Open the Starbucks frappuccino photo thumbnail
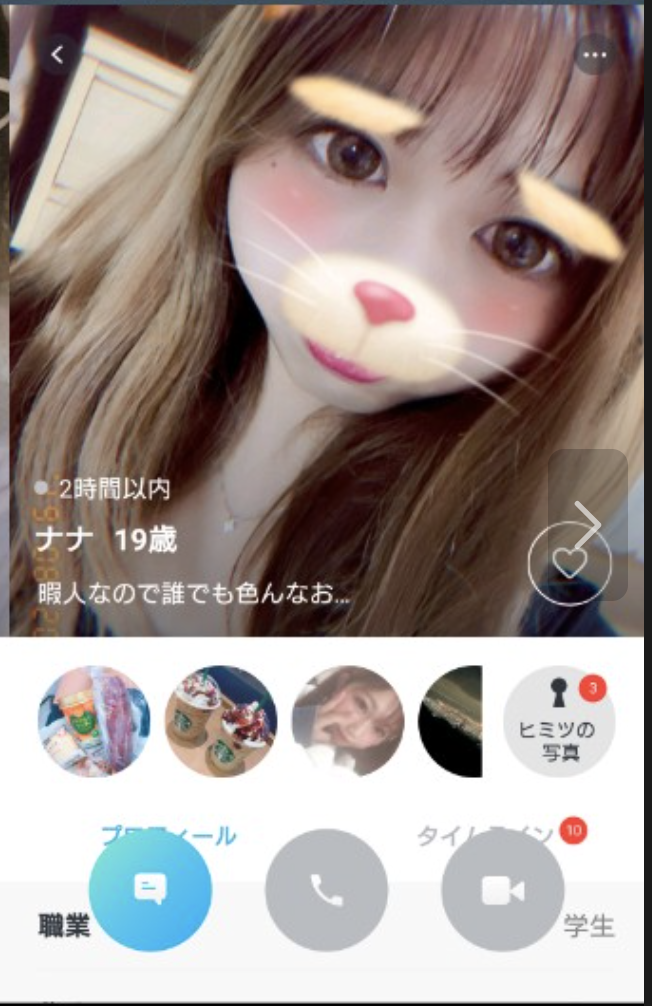 click(221, 721)
